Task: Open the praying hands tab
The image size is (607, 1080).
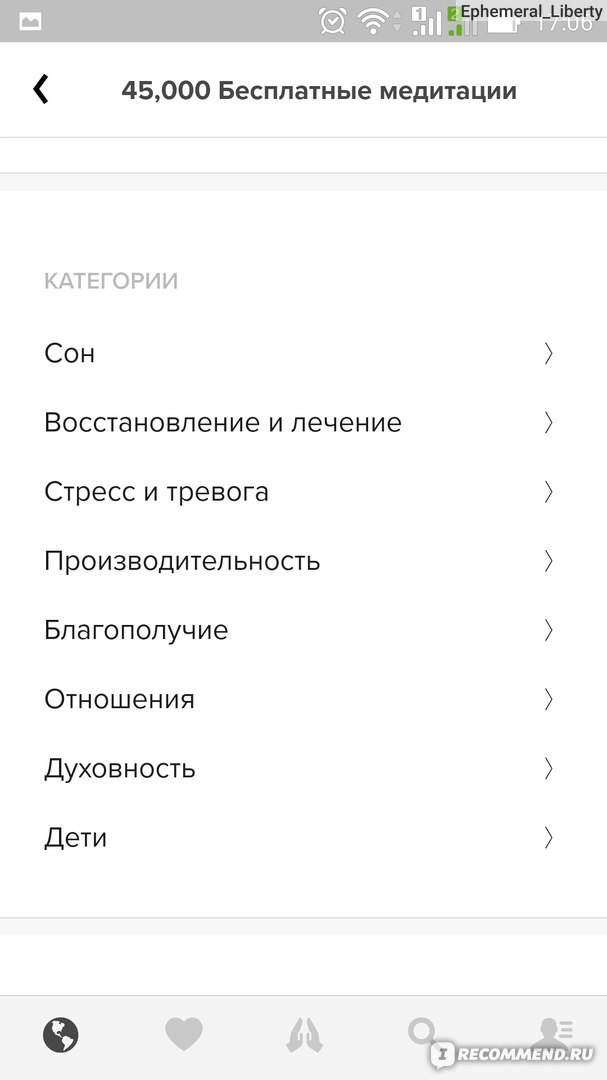Action: click(x=304, y=1035)
